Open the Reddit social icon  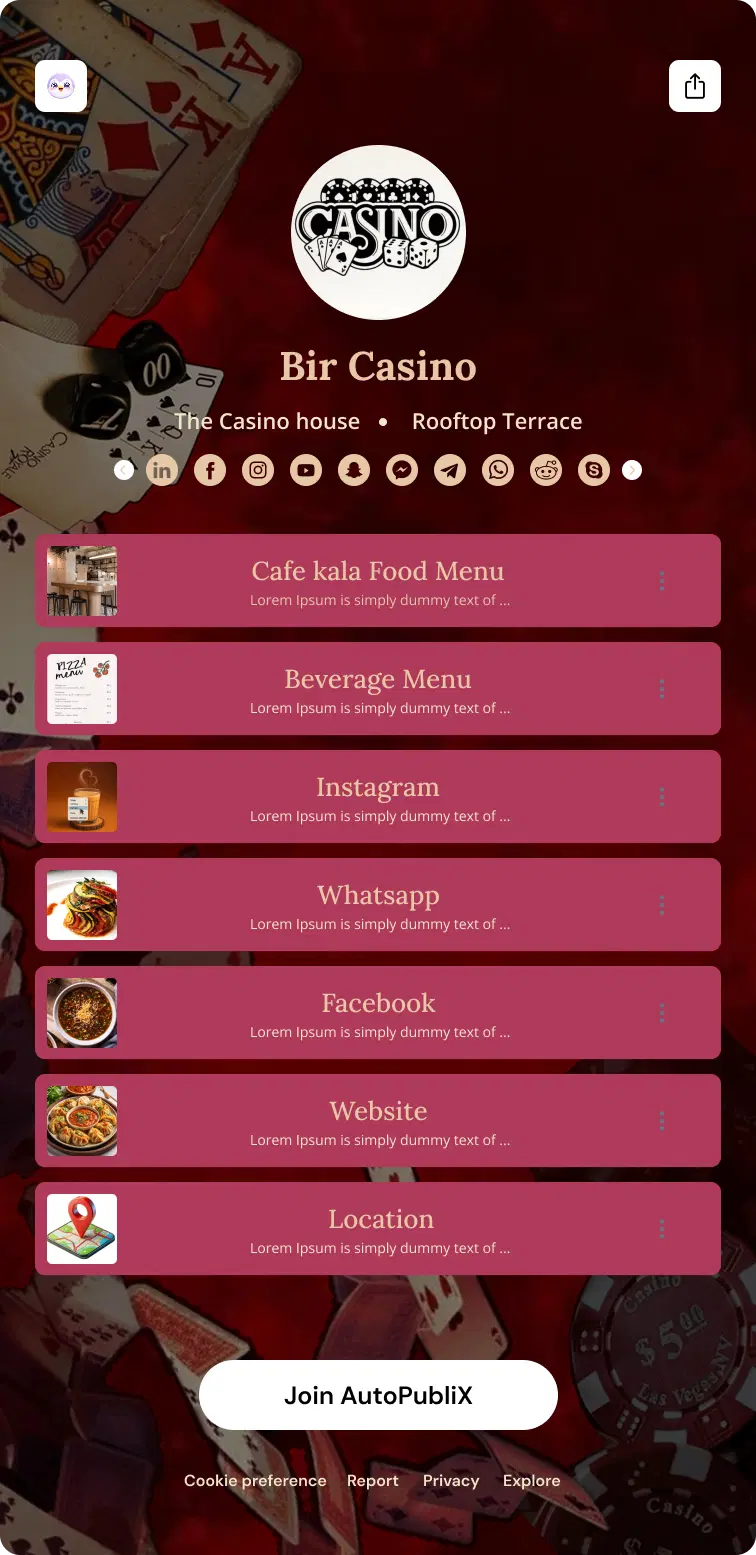[x=546, y=470]
